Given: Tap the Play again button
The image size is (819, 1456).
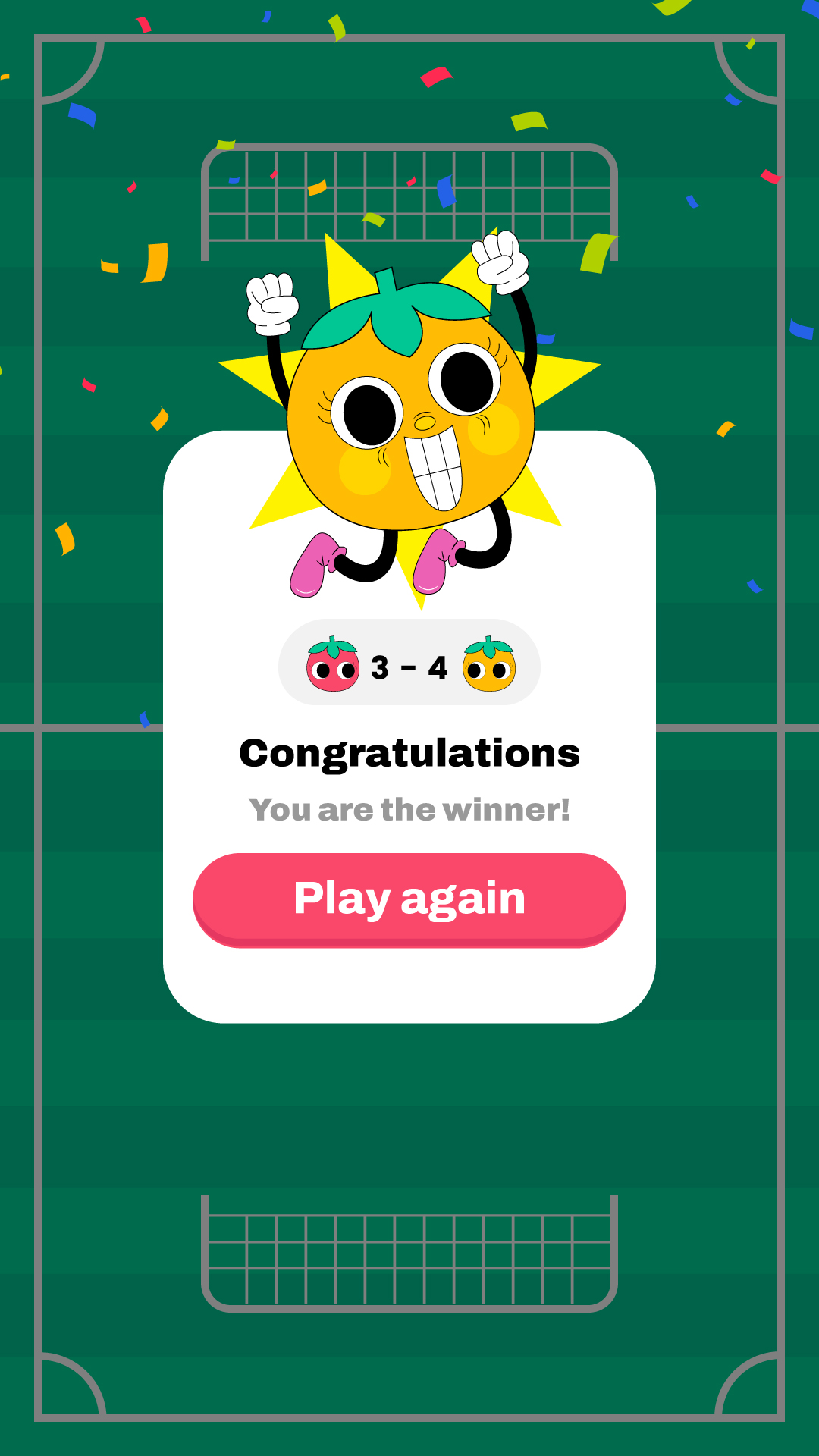Looking at the screenshot, I should 409,899.
